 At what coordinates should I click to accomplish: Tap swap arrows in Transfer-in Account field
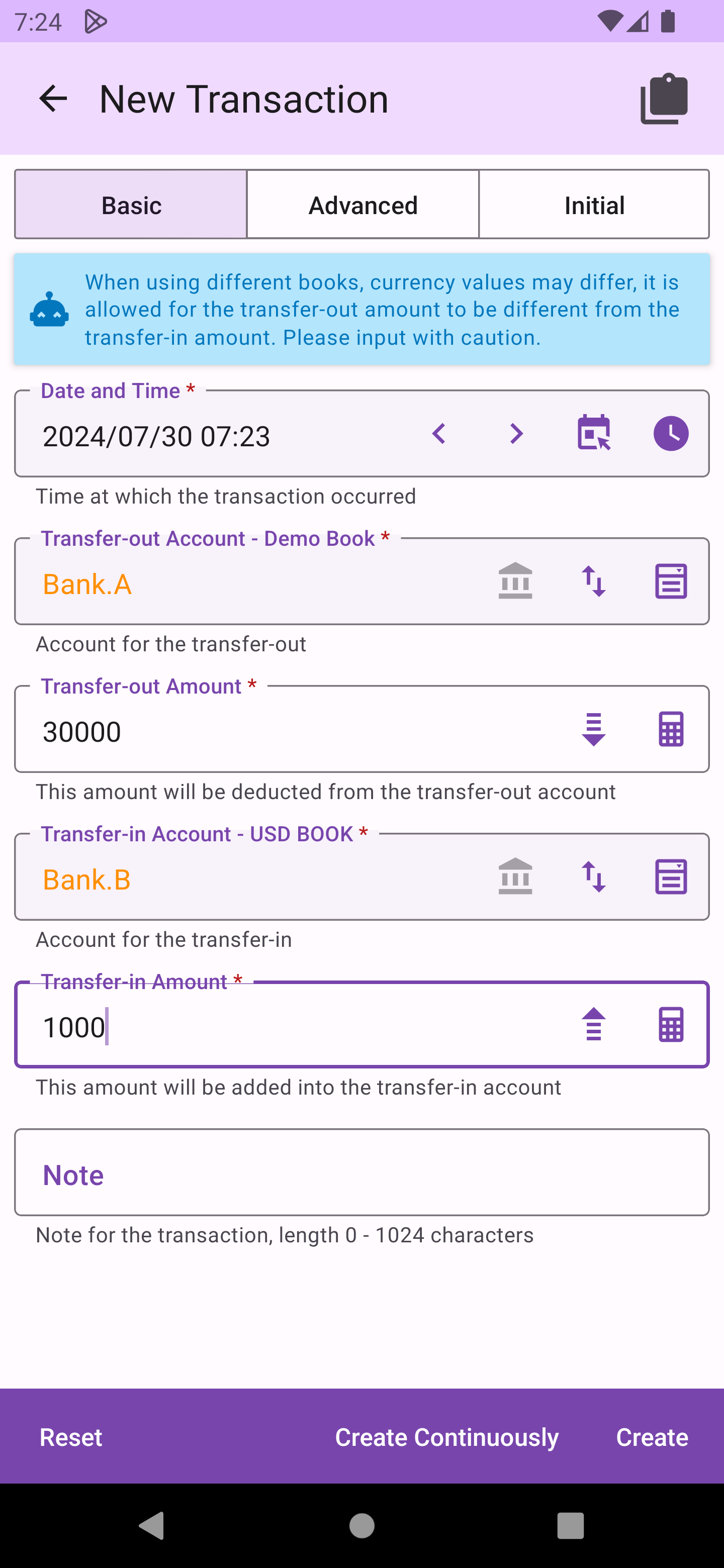(x=594, y=876)
